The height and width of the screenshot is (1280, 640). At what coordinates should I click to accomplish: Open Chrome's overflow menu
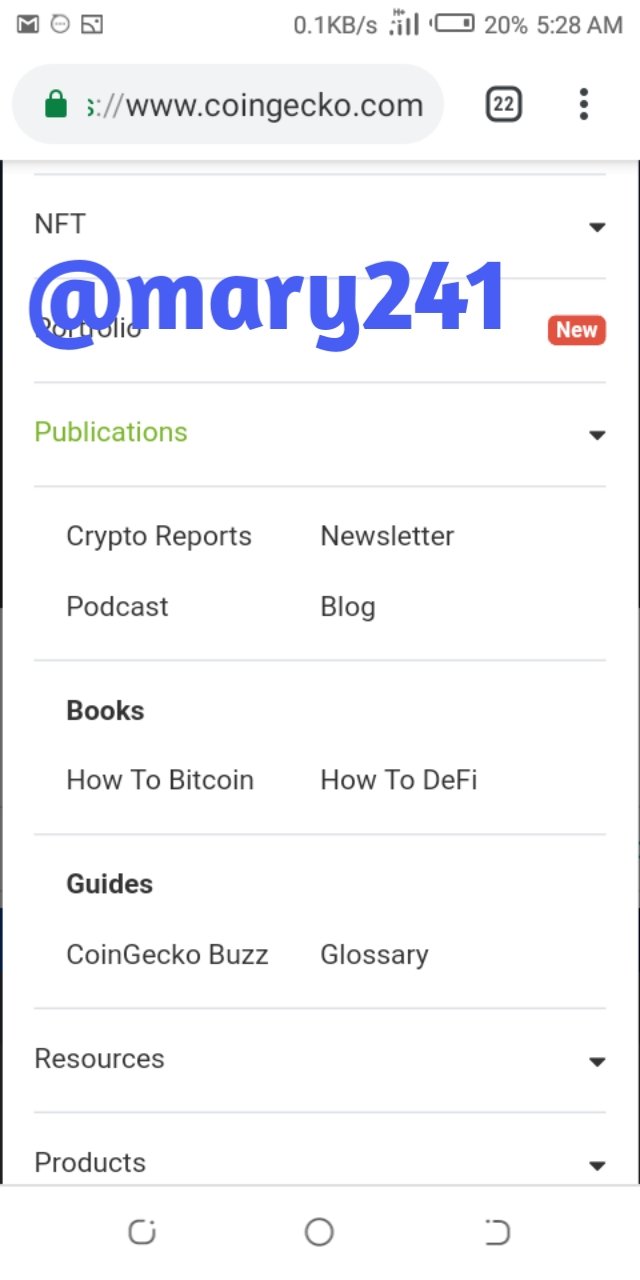pyautogui.click(x=584, y=104)
